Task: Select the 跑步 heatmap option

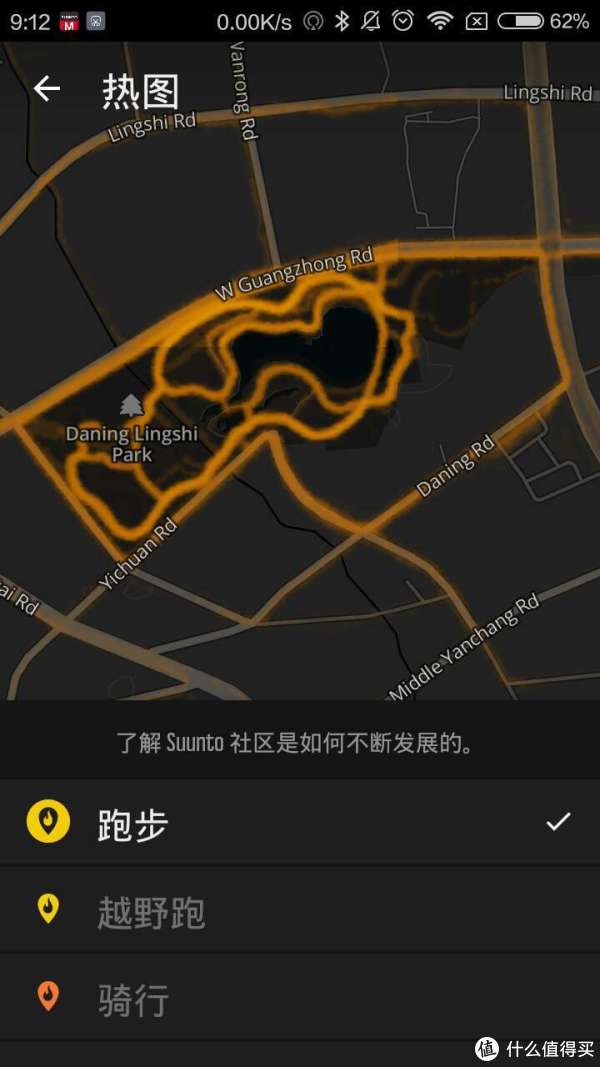Action: click(300, 823)
